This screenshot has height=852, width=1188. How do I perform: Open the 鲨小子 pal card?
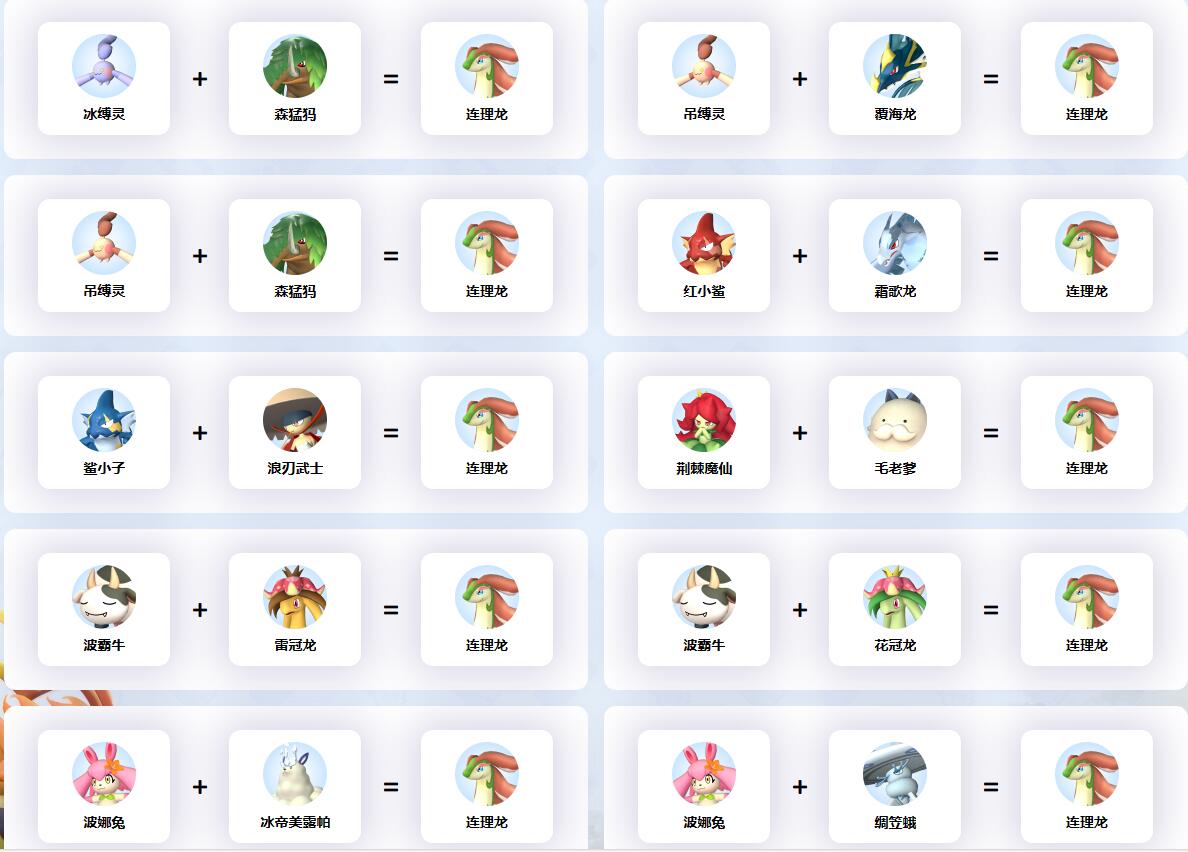click(x=104, y=432)
